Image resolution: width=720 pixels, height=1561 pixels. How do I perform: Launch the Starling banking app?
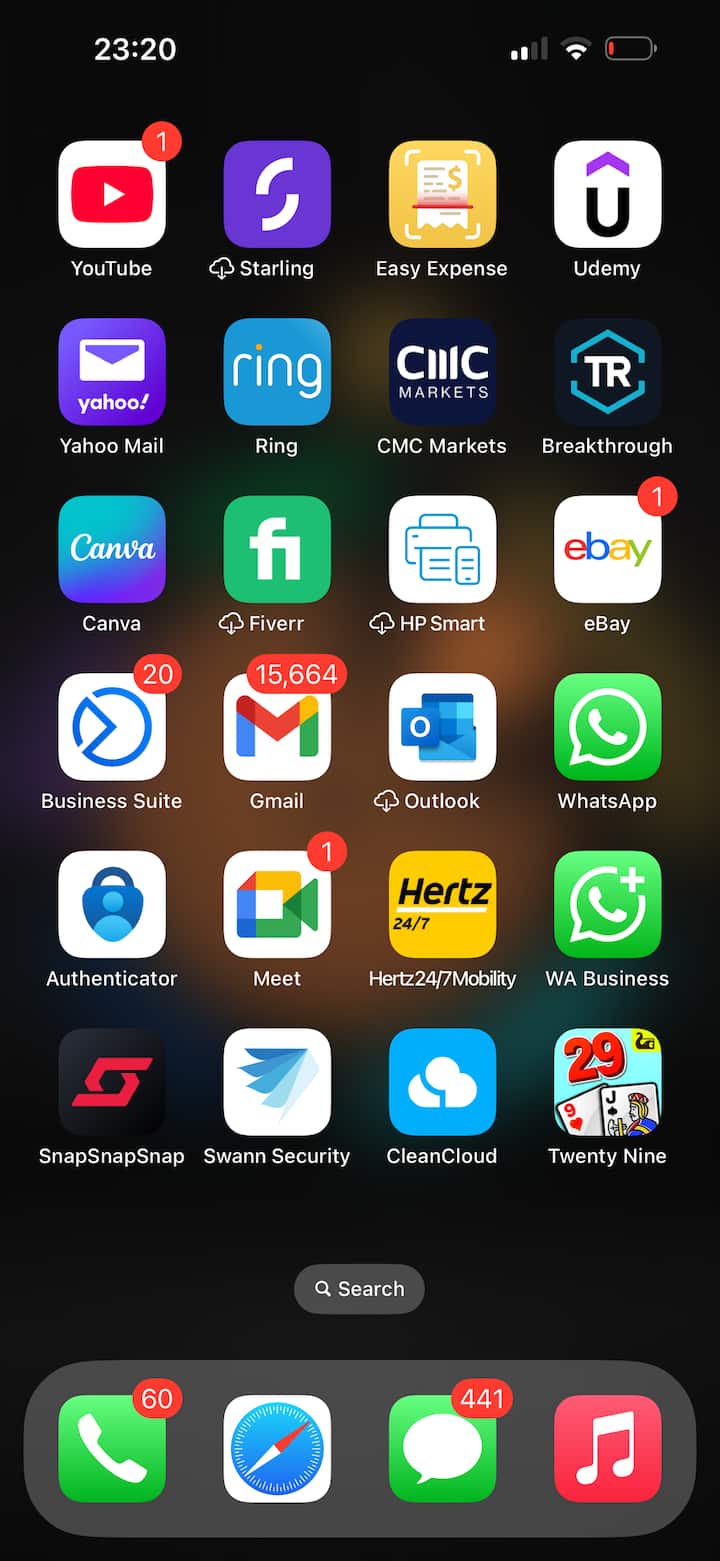coord(277,194)
